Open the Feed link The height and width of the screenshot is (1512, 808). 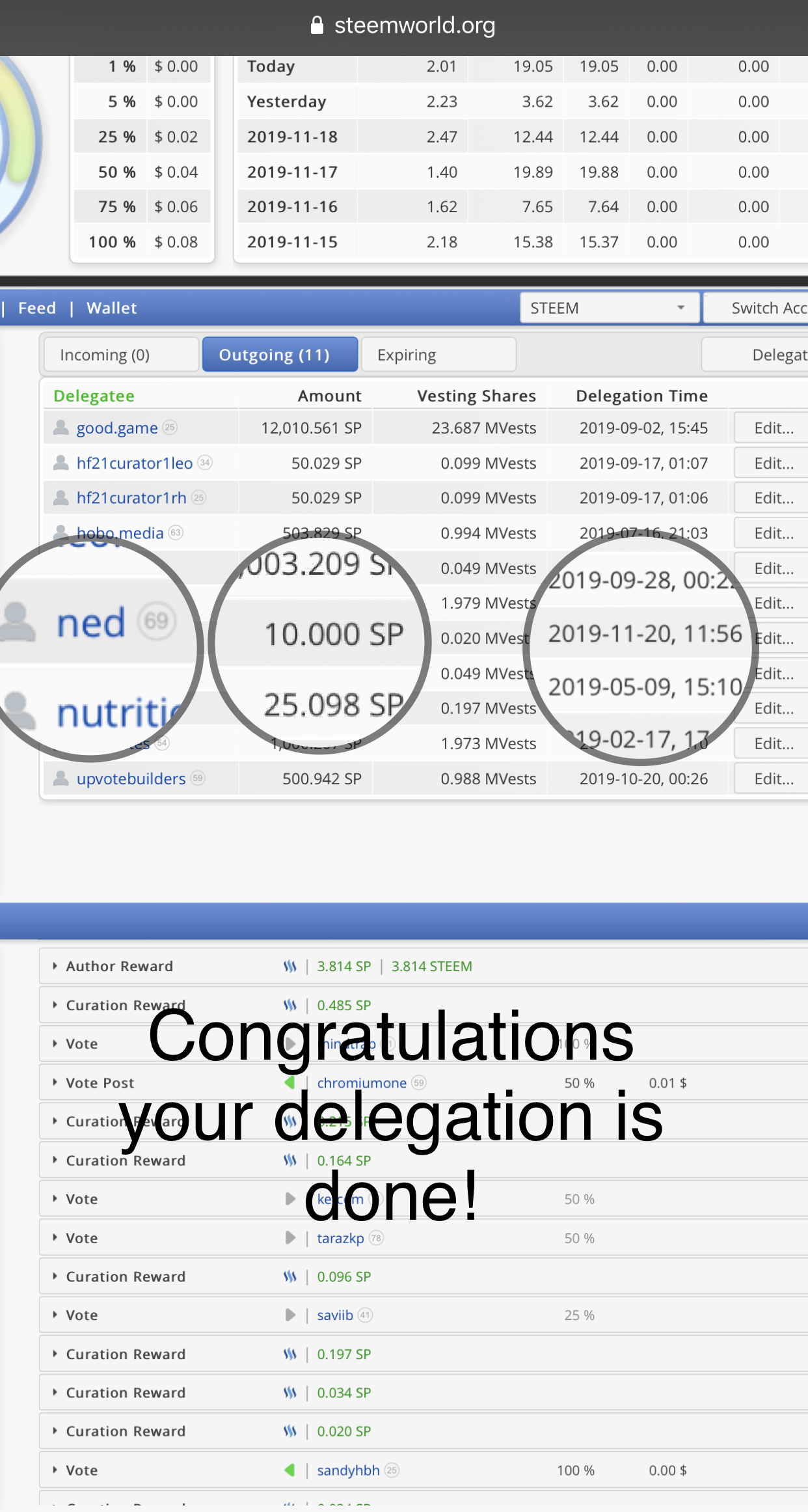pos(37,308)
